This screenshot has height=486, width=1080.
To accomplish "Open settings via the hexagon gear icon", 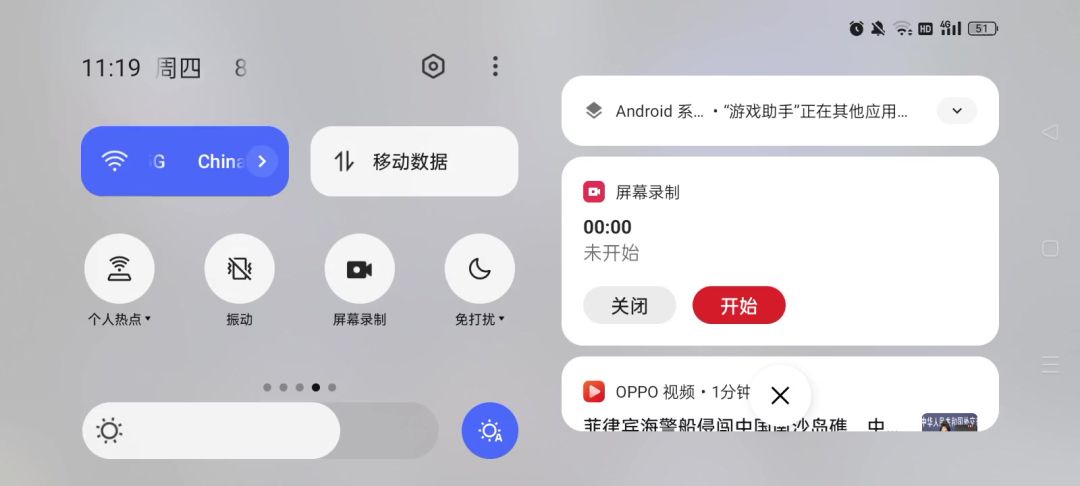I will 433,67.
